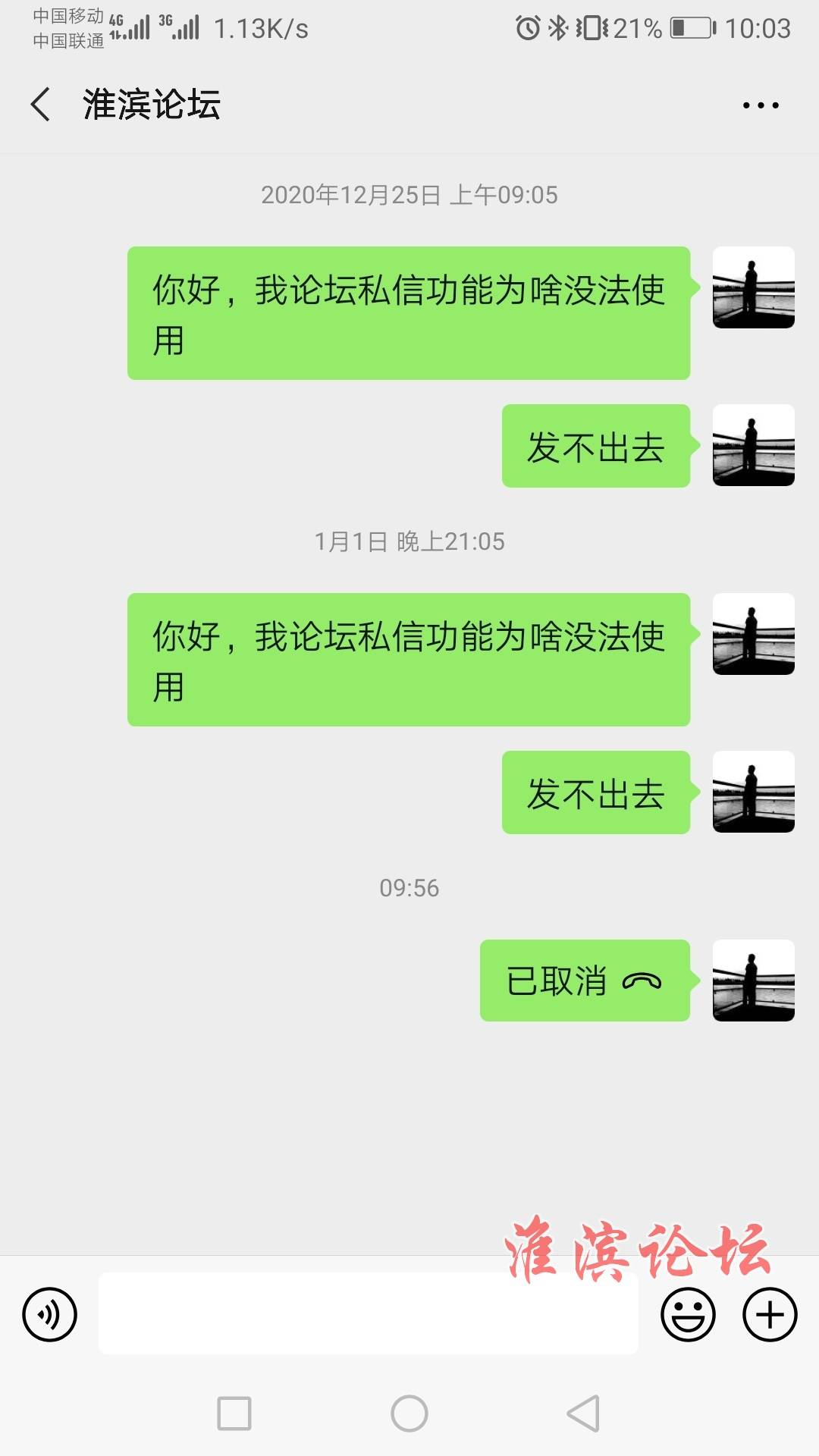The image size is (819, 1456).
Task: Focus the message text field
Action: click(368, 1313)
